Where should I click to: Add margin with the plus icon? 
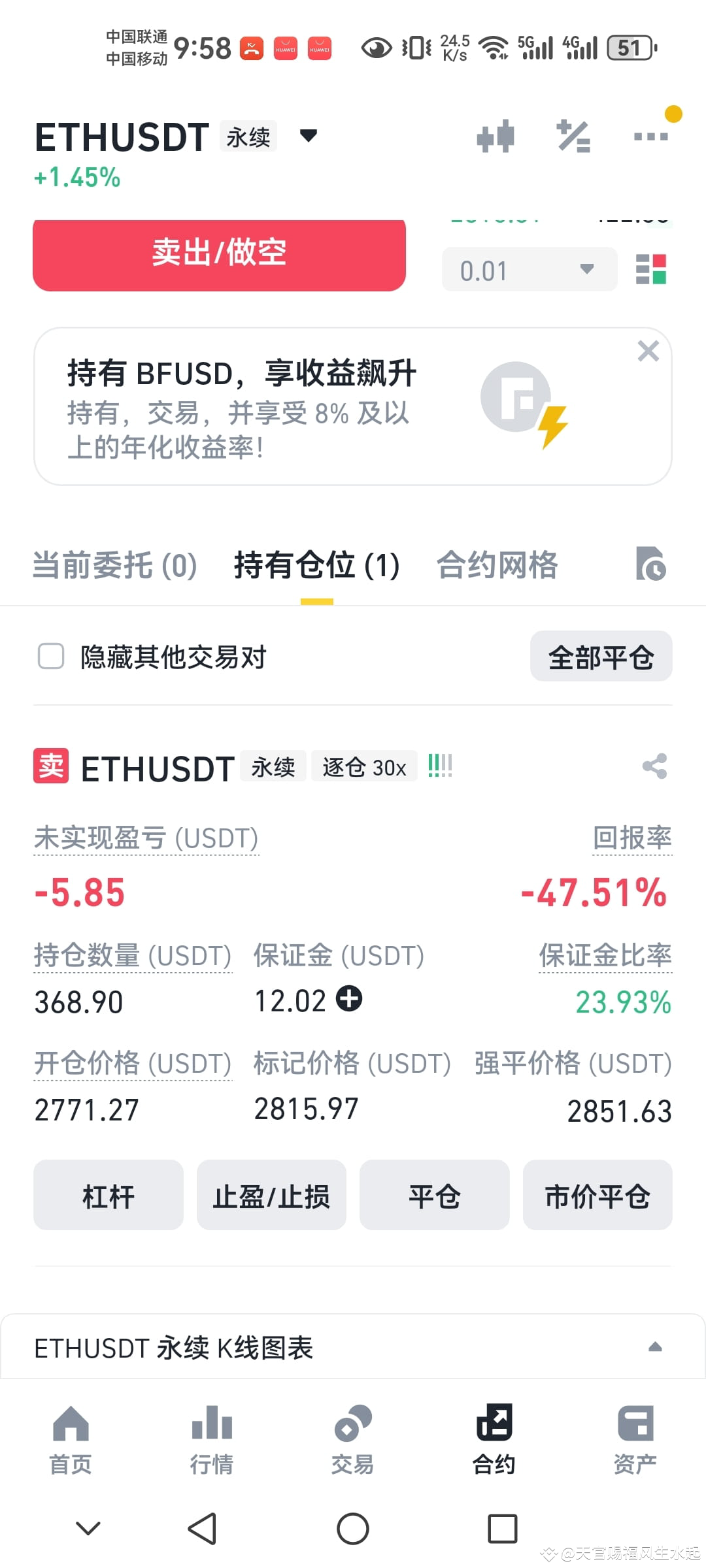350,1000
